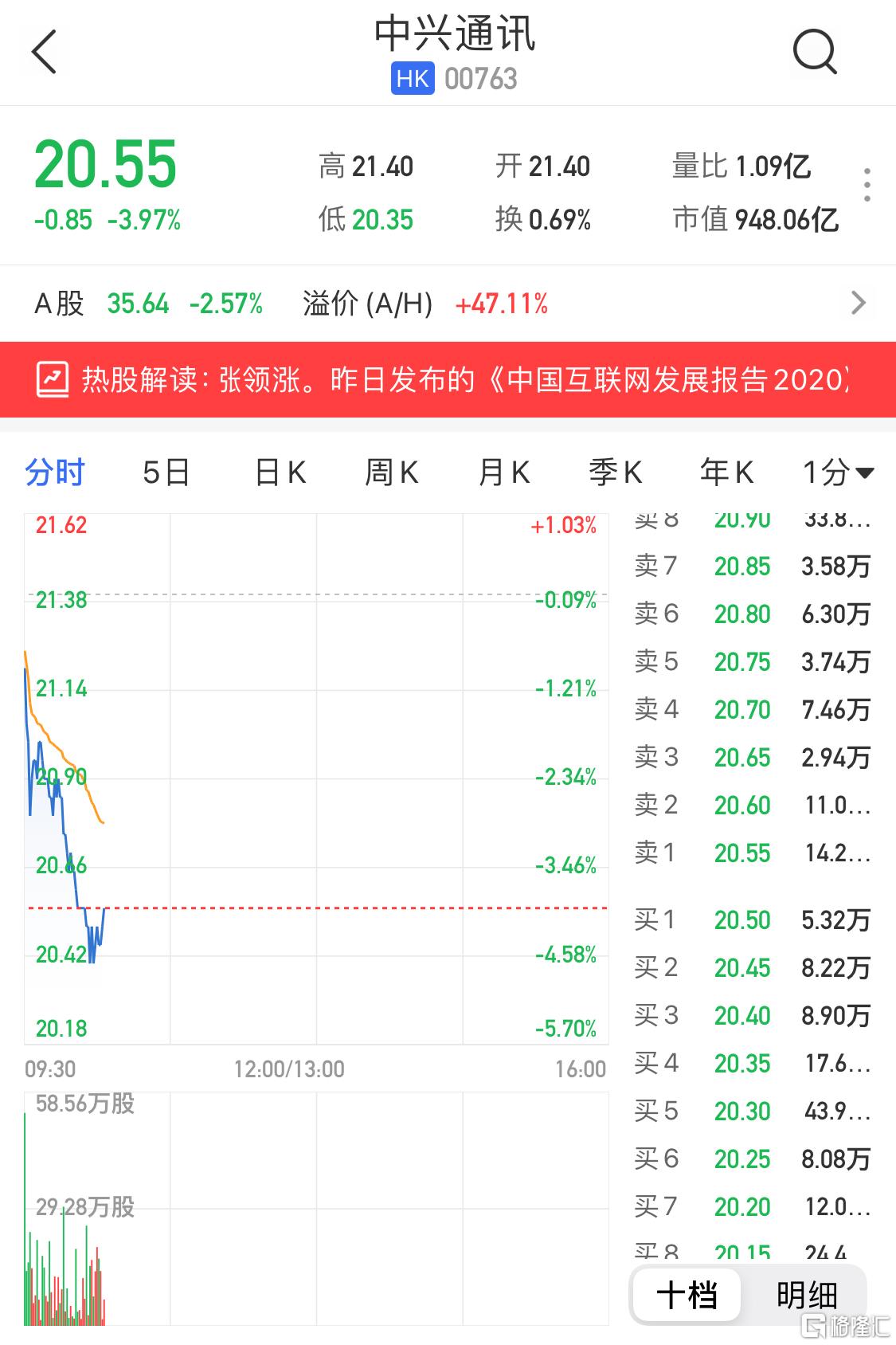View the 年K chart tab

pos(726,473)
